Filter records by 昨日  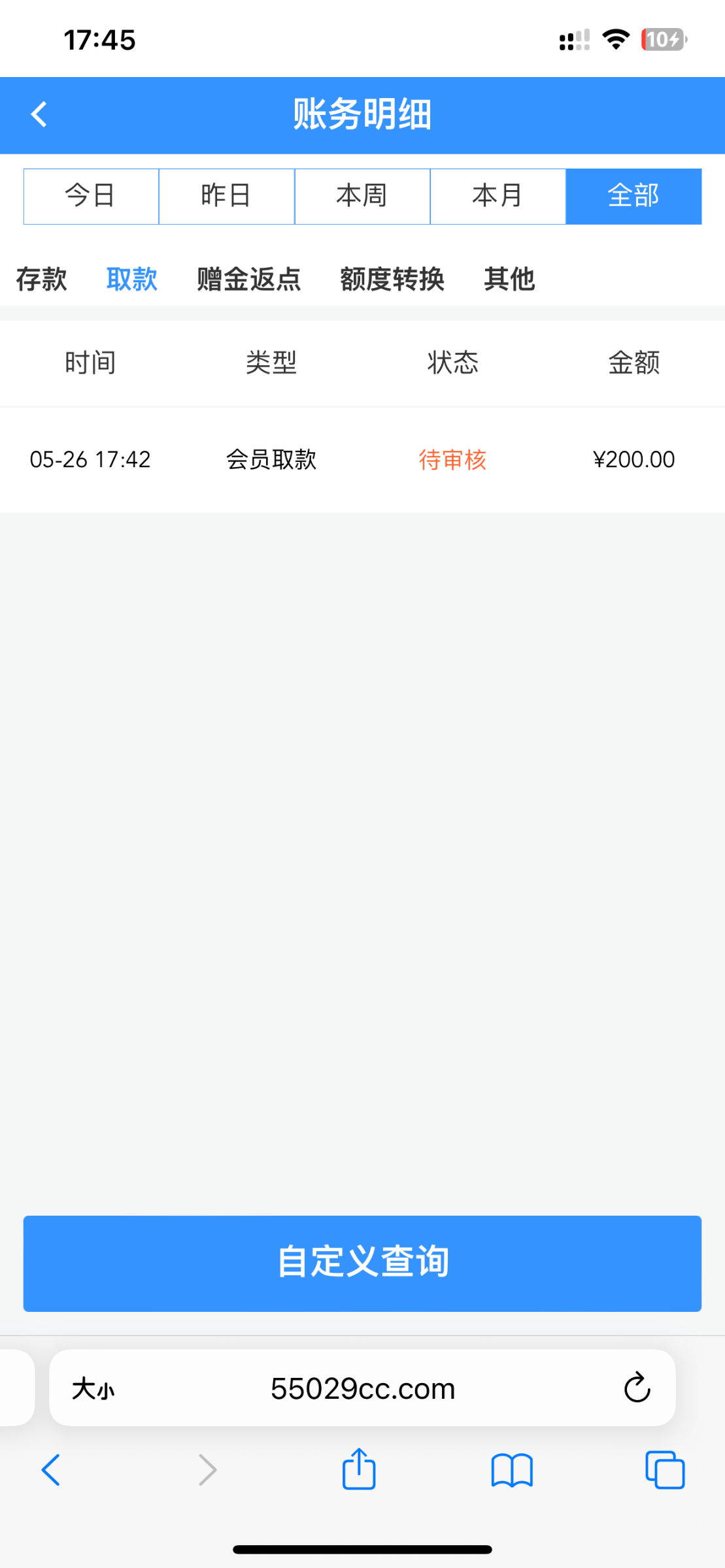coord(226,196)
